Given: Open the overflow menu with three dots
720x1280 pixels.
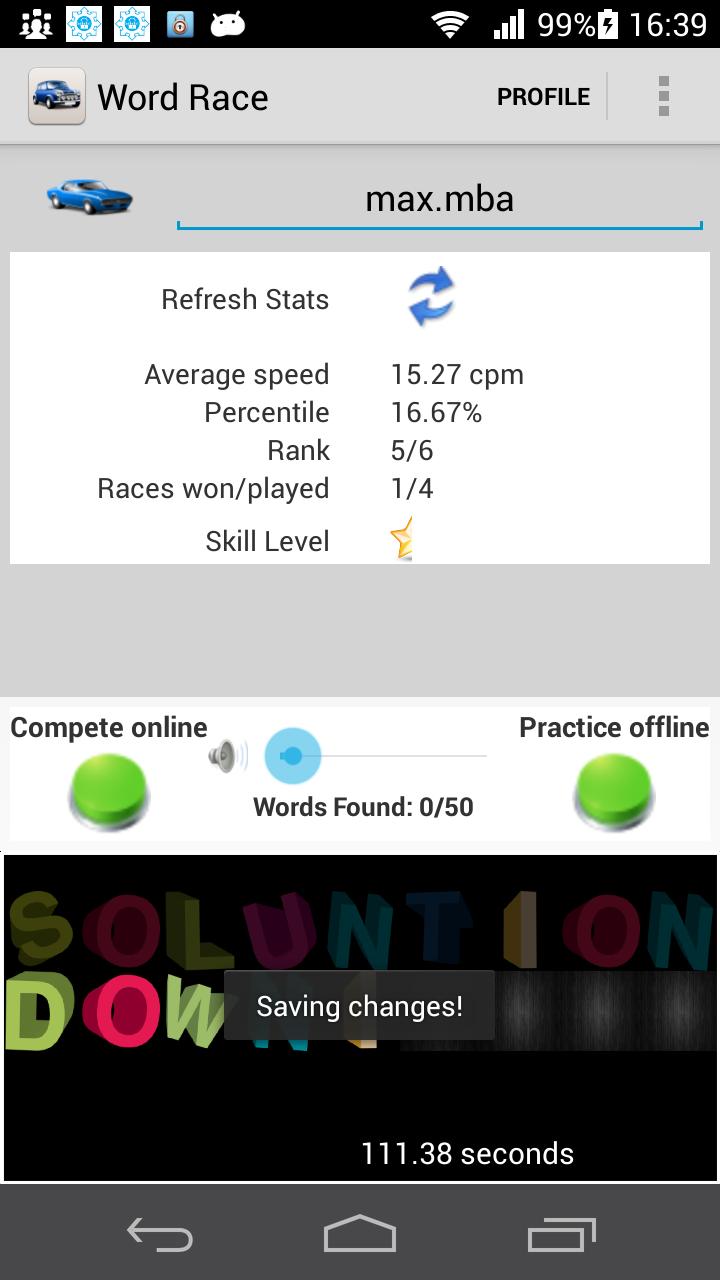Looking at the screenshot, I should (663, 96).
